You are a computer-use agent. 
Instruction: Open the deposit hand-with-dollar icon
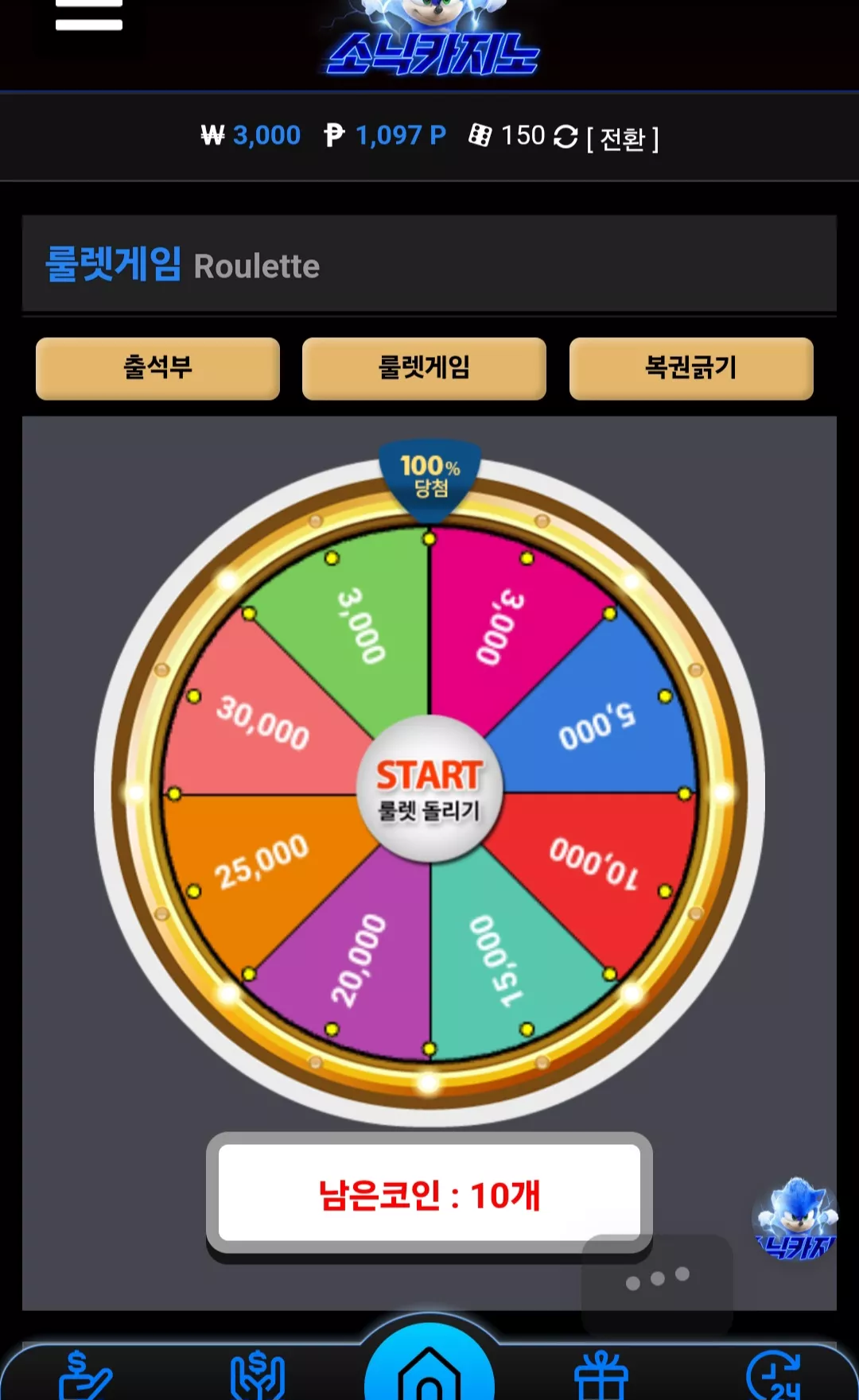click(85, 1376)
